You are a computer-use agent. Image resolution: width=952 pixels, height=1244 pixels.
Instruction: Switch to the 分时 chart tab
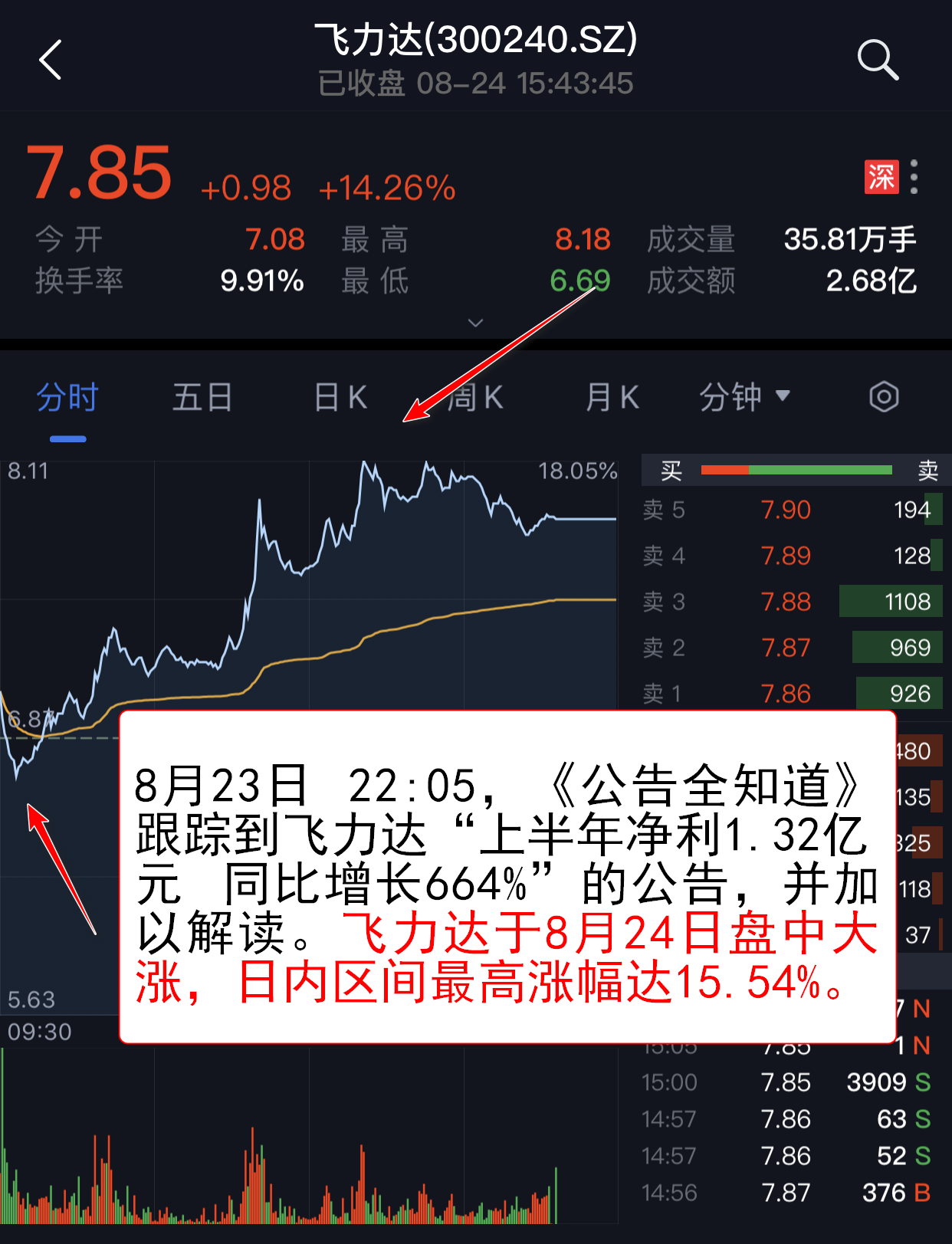pyautogui.click(x=67, y=398)
